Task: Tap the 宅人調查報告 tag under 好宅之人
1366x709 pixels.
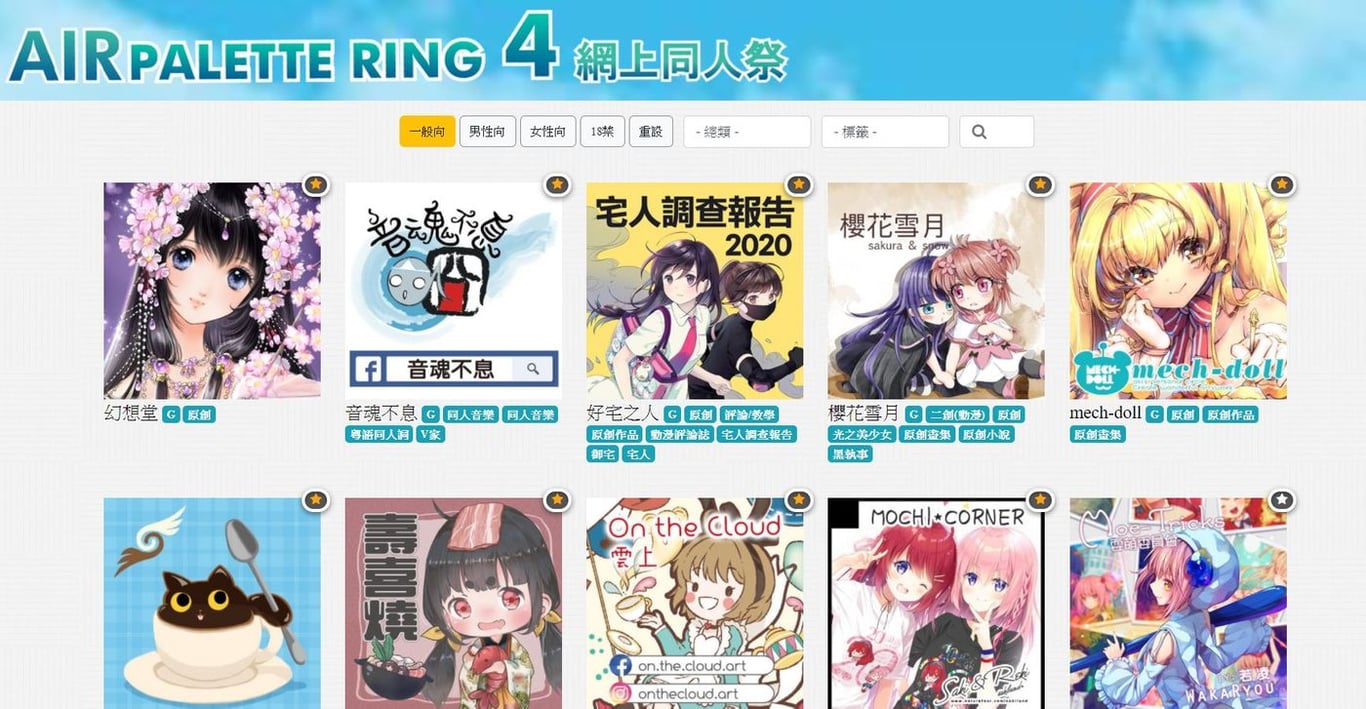Action: click(757, 434)
